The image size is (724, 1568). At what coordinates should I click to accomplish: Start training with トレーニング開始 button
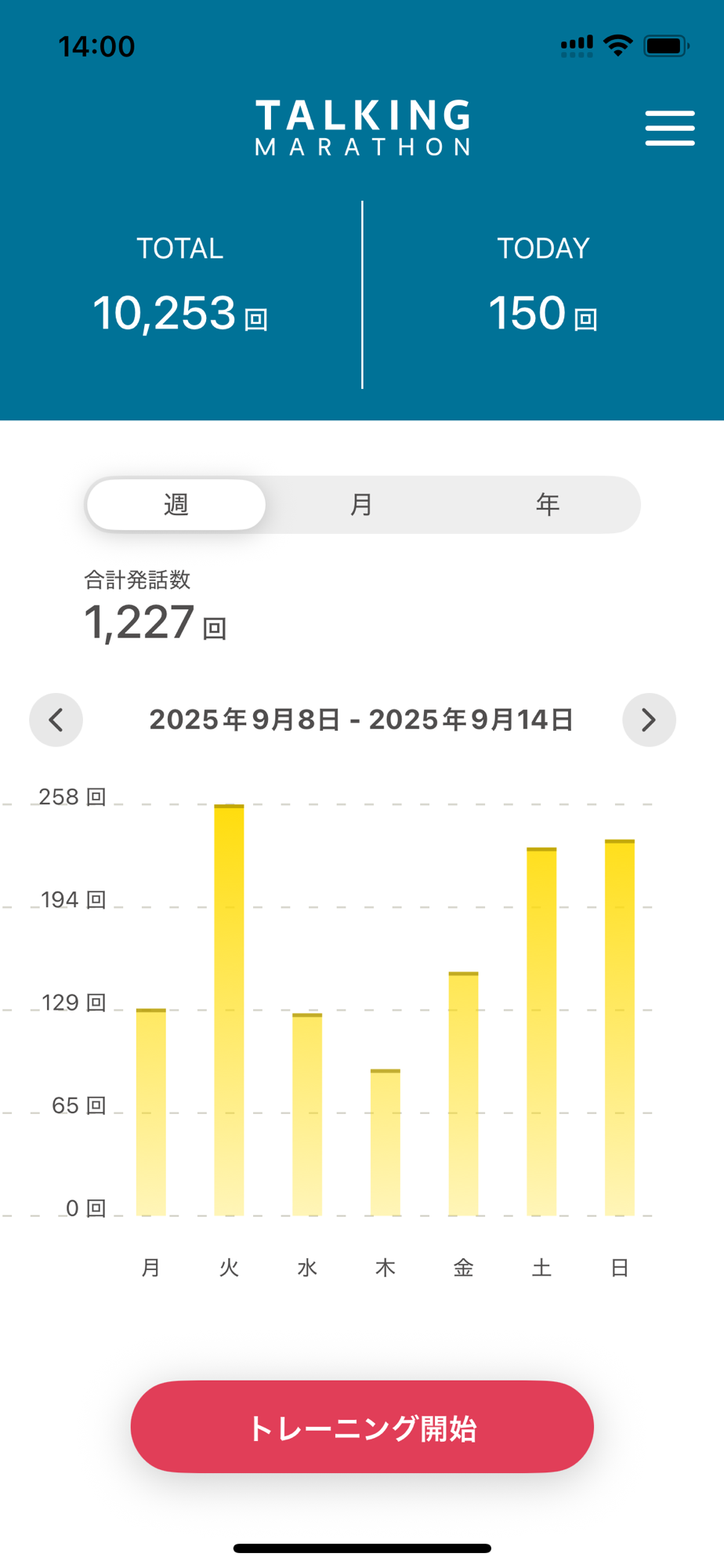point(362,1427)
